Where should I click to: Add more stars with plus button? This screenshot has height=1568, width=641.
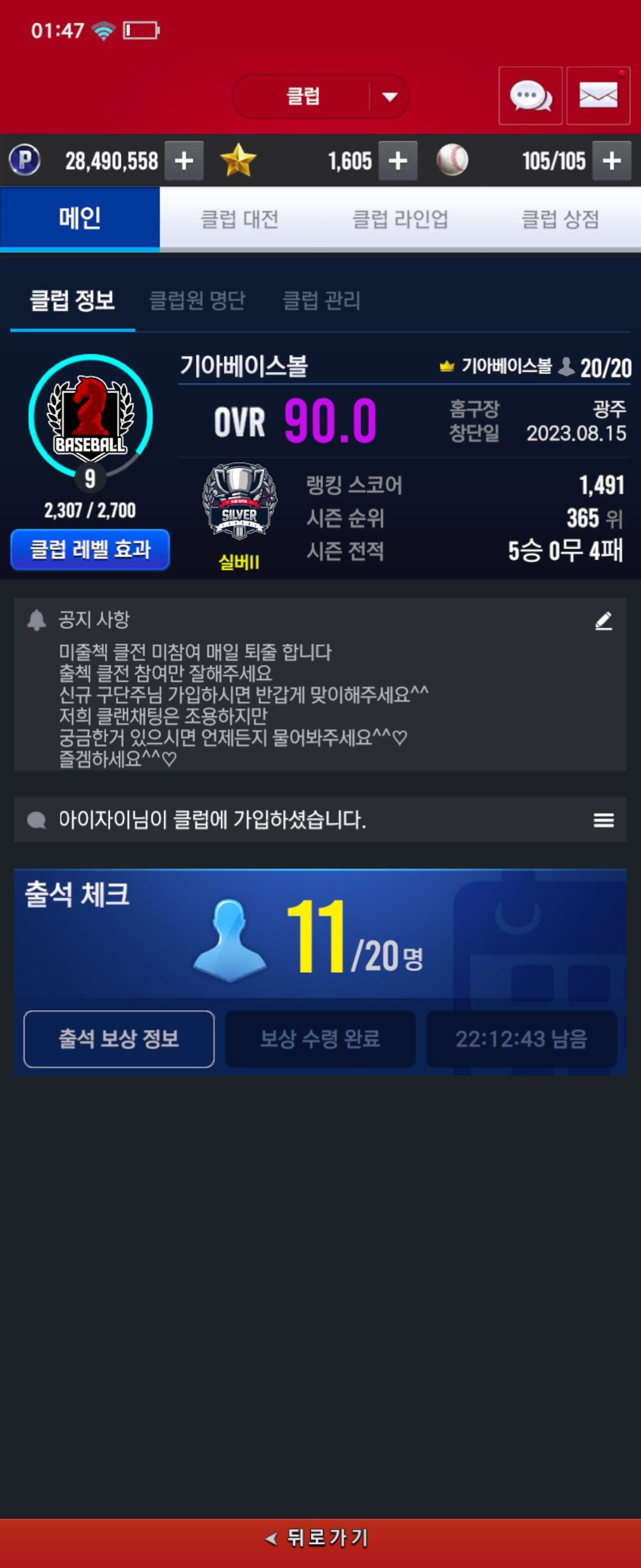398,161
